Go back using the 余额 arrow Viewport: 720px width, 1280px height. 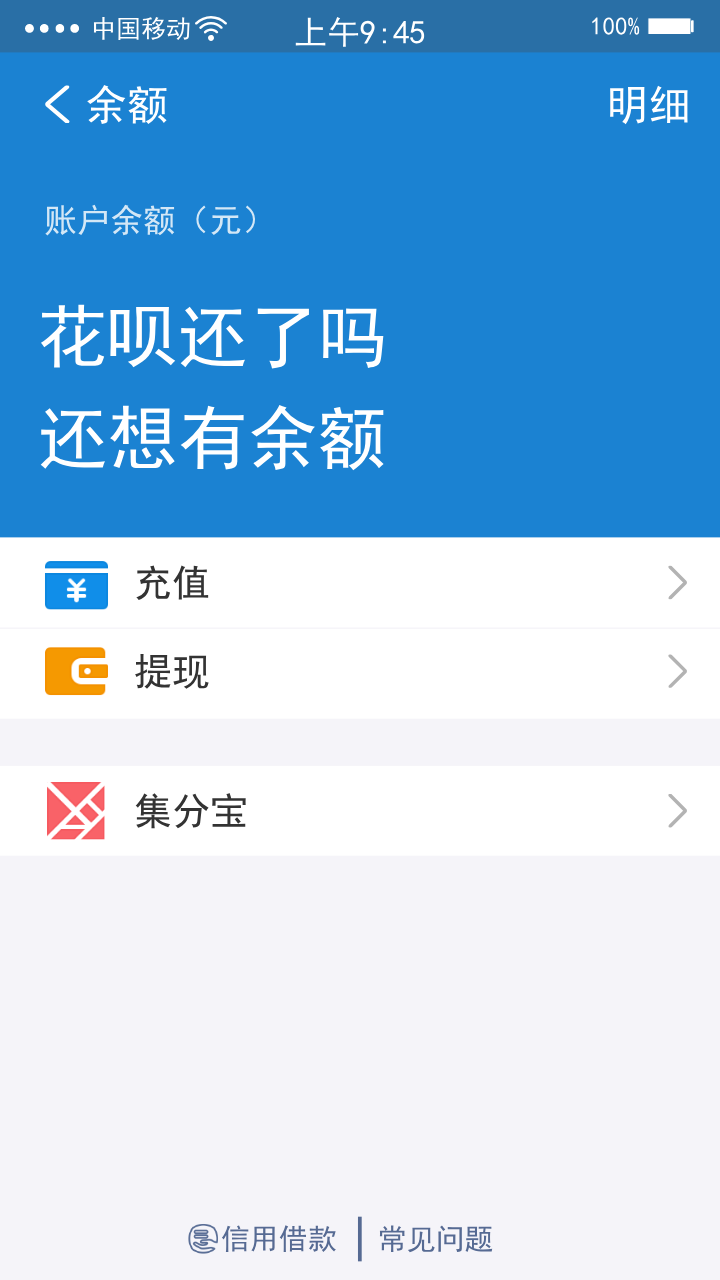(105, 105)
